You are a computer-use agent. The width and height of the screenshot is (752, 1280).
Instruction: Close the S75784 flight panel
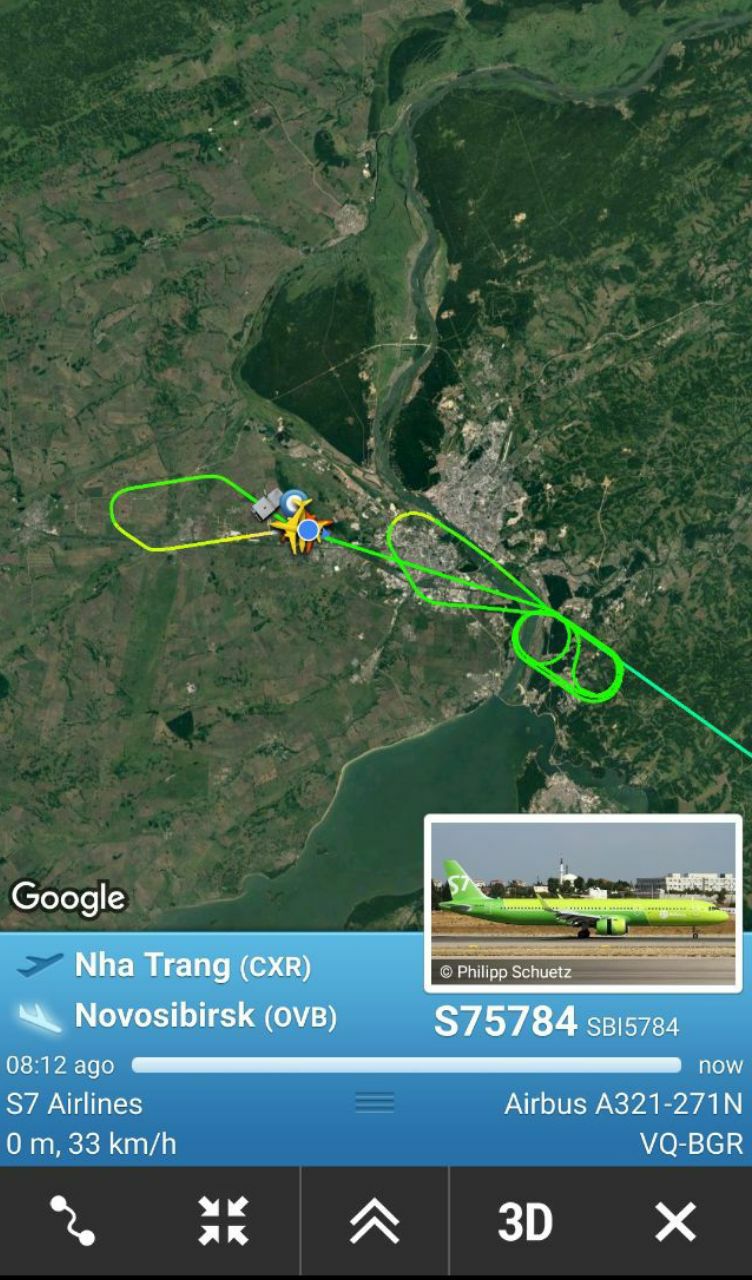675,1222
